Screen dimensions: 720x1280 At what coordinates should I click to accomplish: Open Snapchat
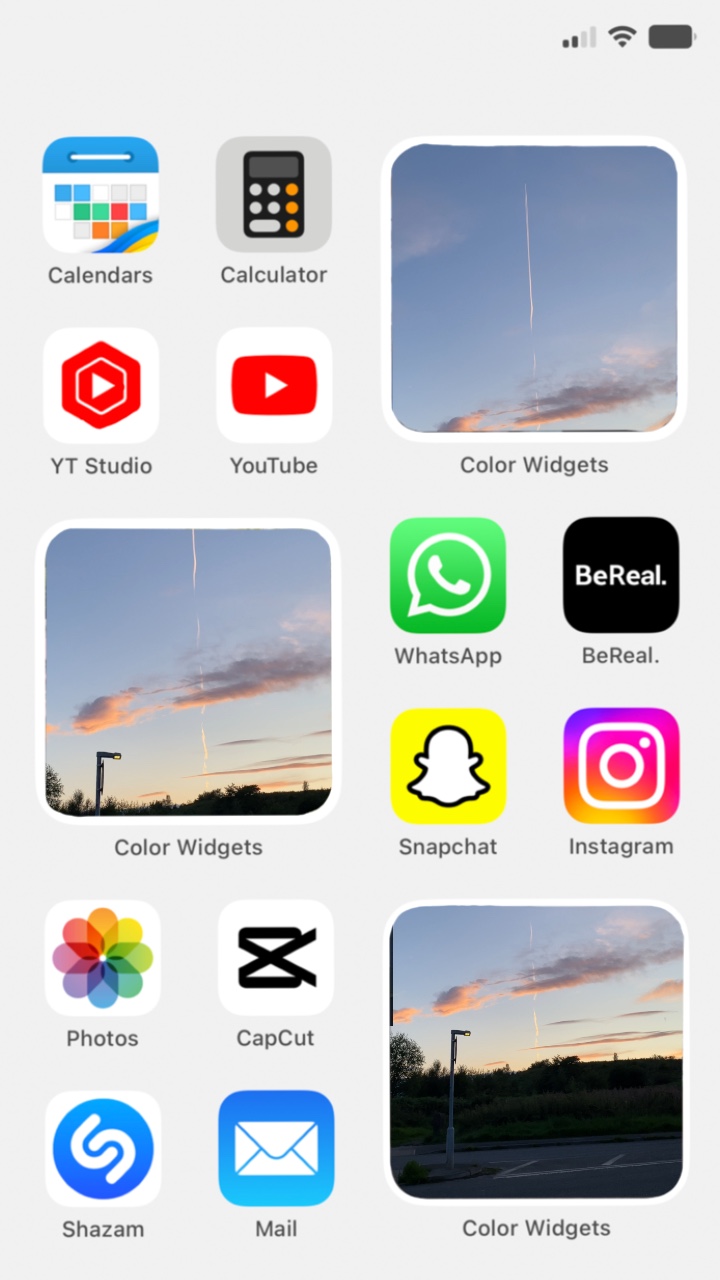pos(448,766)
